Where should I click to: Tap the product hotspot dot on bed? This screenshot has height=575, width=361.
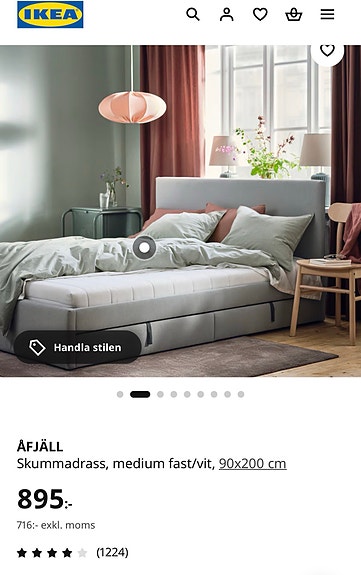[x=145, y=248]
